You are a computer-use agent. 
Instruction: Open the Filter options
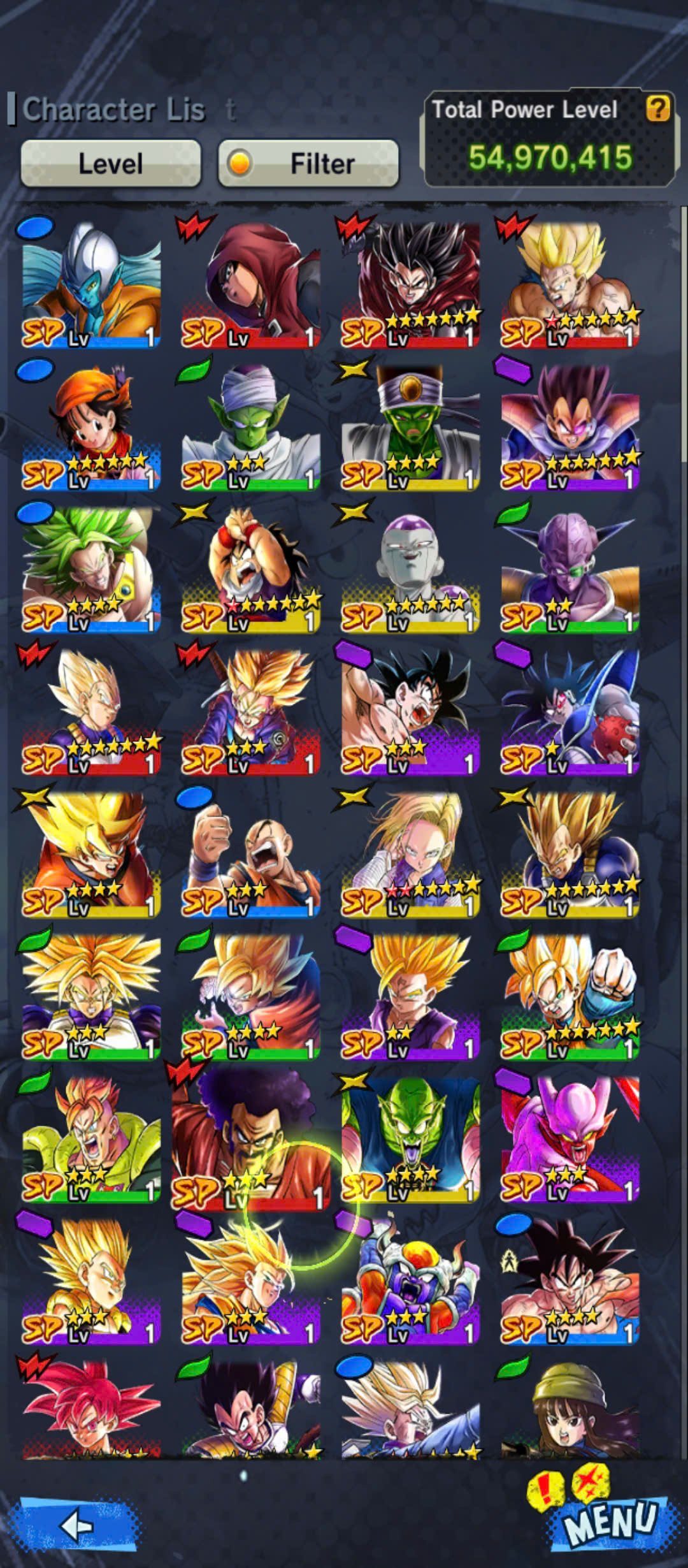pos(309,164)
